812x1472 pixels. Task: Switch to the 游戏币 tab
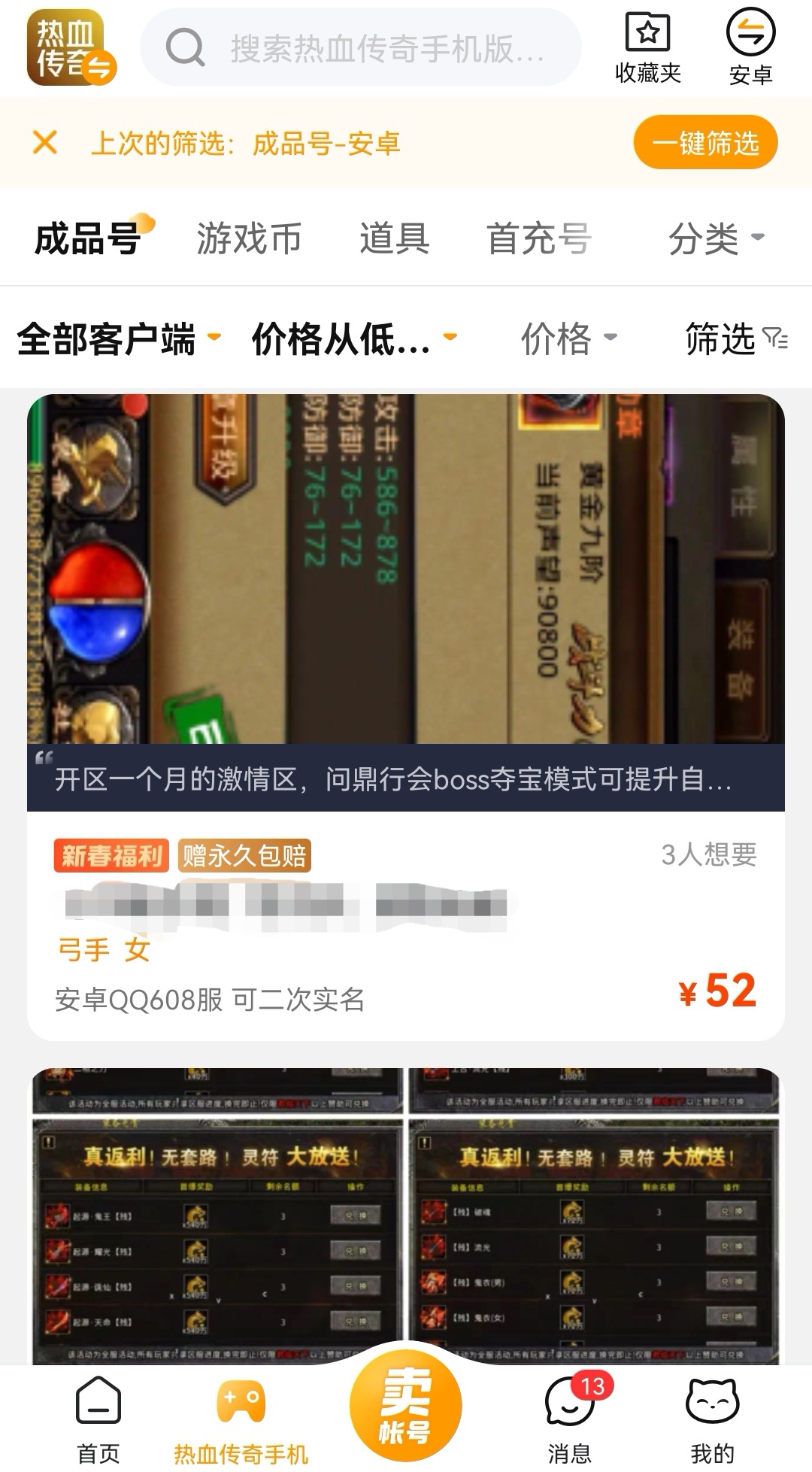[249, 239]
